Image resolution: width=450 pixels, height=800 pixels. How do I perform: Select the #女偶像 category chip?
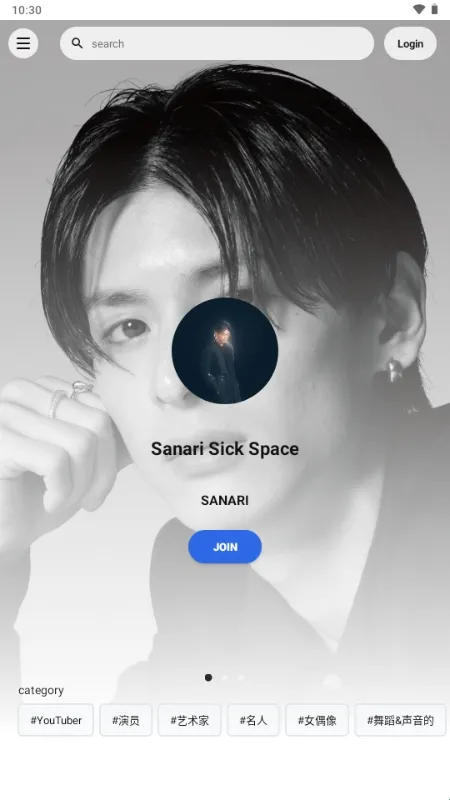point(317,720)
